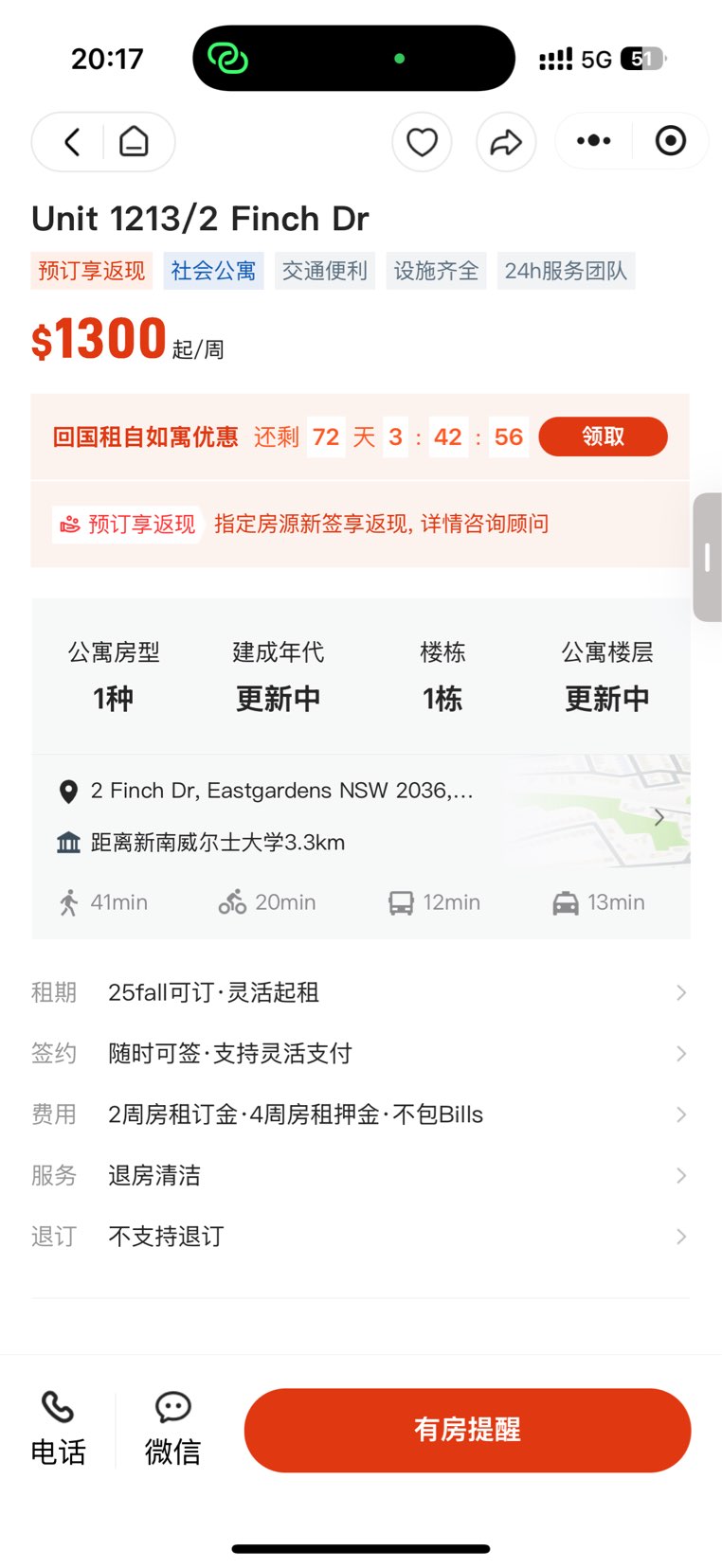
Task: Tap the floating side handle tab
Action: [x=707, y=557]
